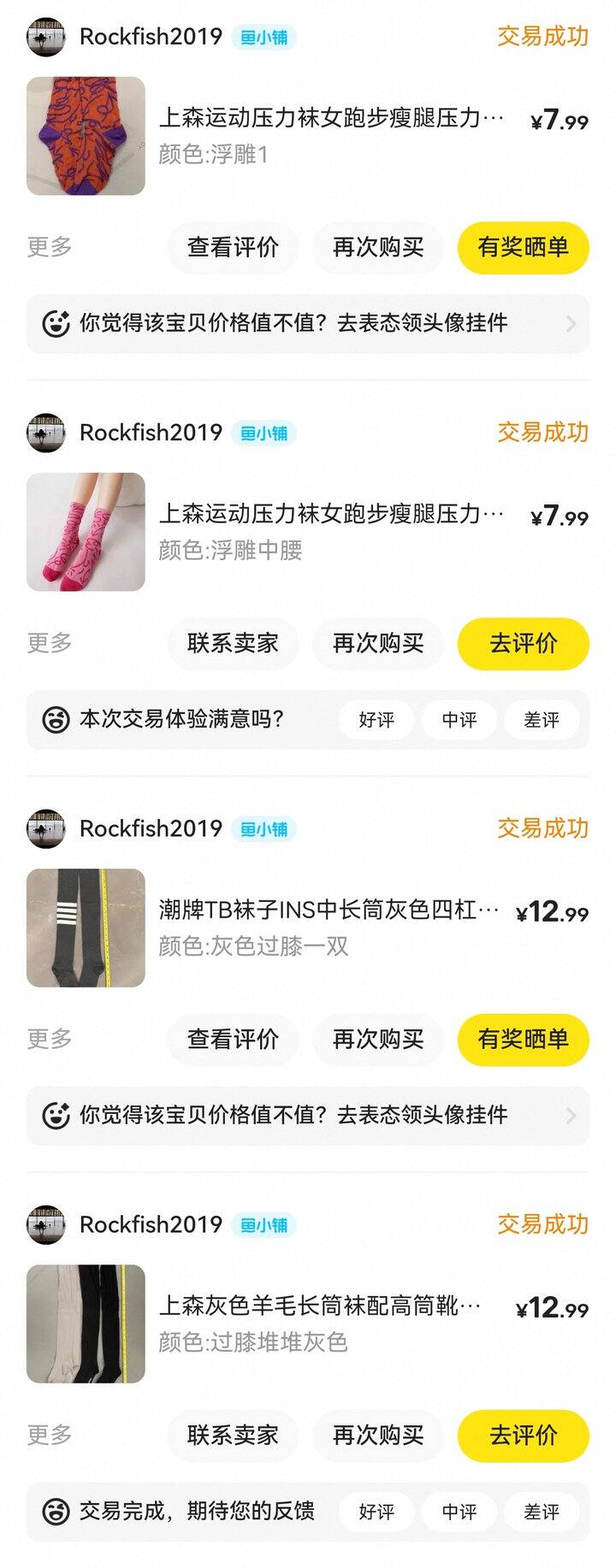The height and width of the screenshot is (1568, 616).
Task: Tap 有奖晒单 for the 浮雕1 socks order
Action: (x=523, y=248)
